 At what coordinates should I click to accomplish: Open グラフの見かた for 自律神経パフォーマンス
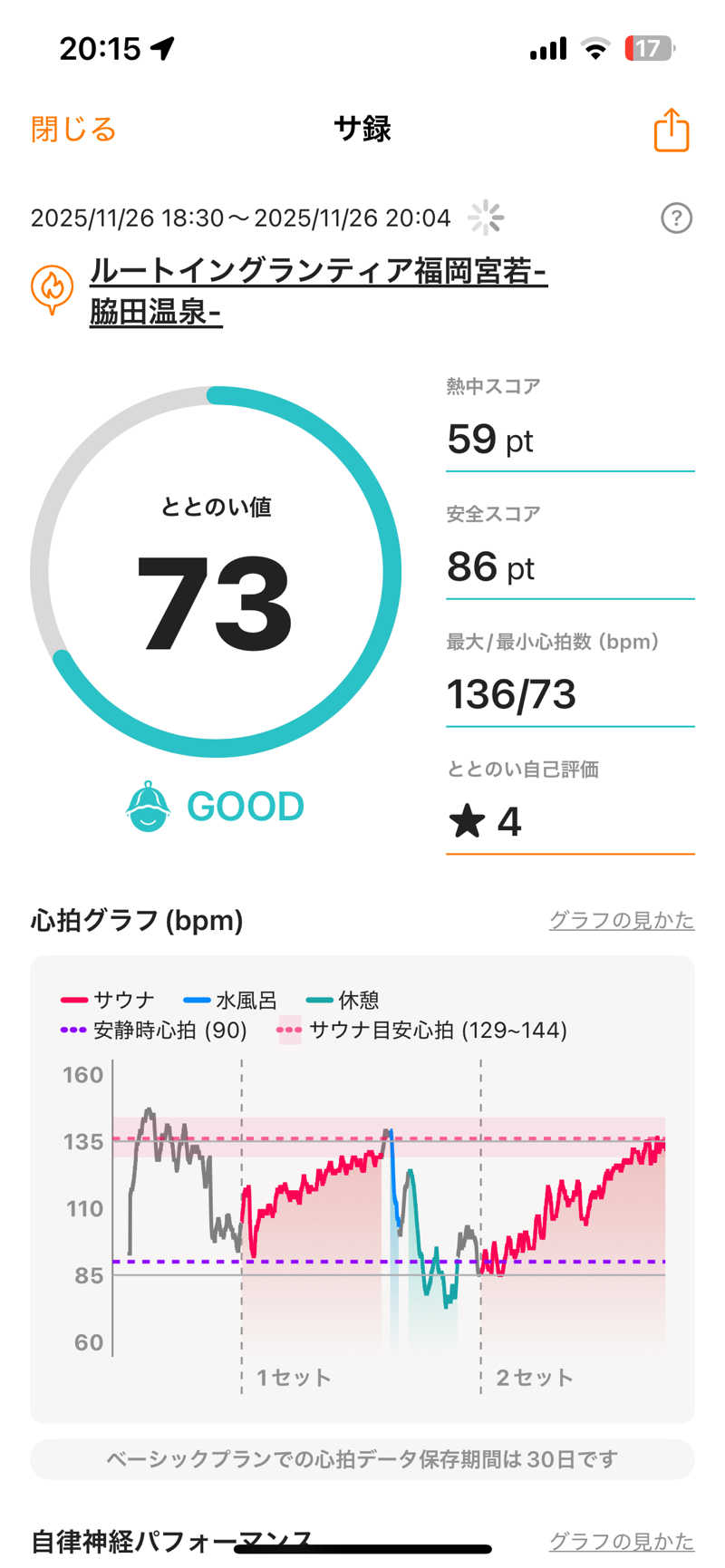click(x=621, y=1541)
